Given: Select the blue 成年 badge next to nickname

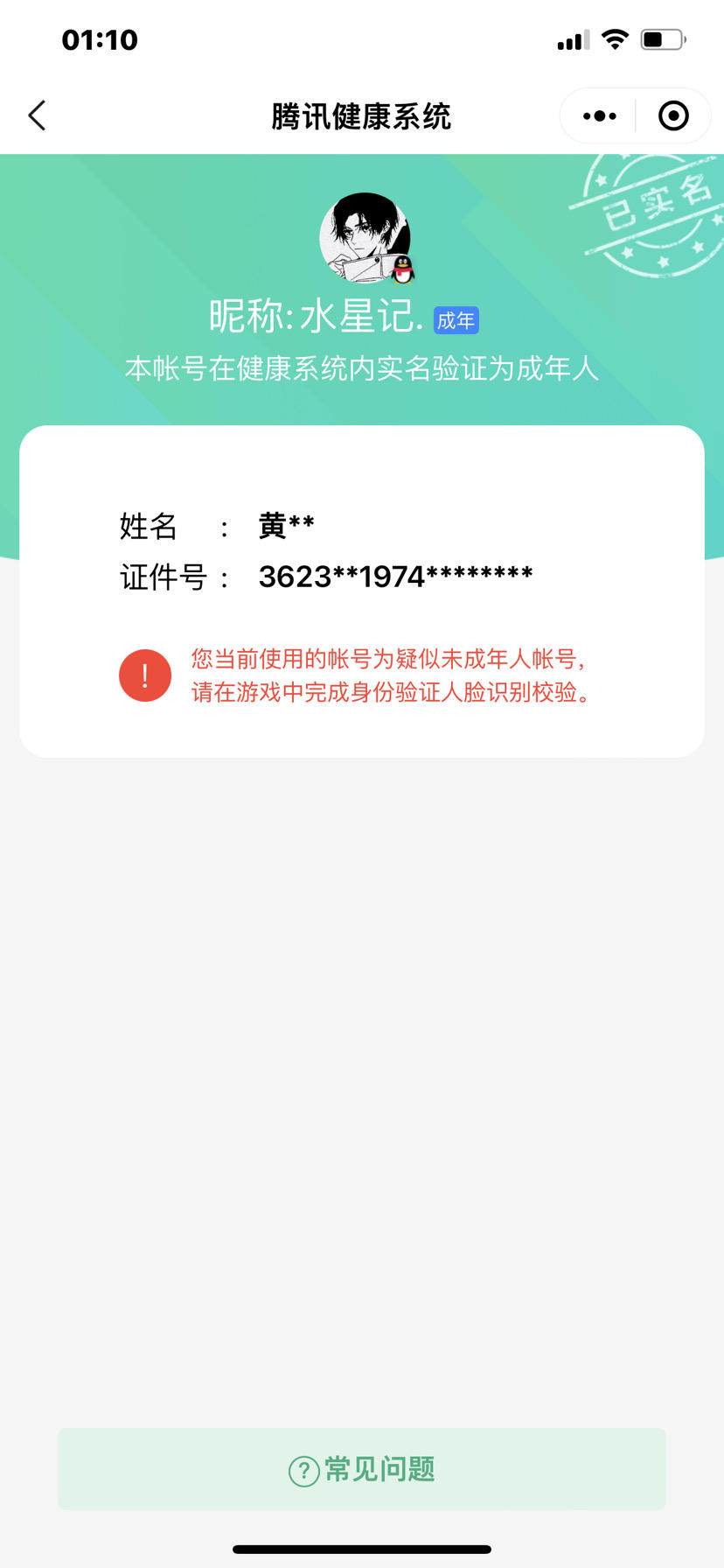Looking at the screenshot, I should coord(456,320).
